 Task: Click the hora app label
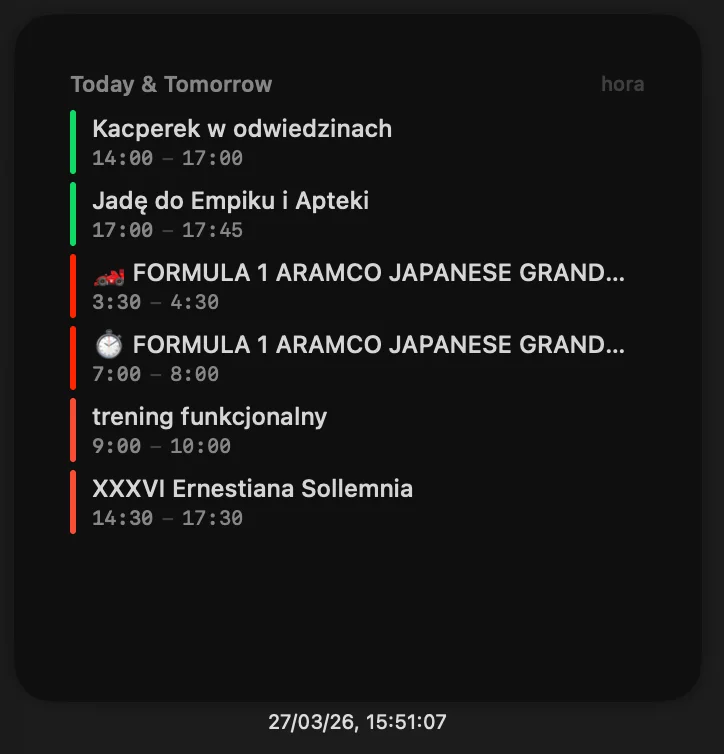pyautogui.click(x=622, y=84)
